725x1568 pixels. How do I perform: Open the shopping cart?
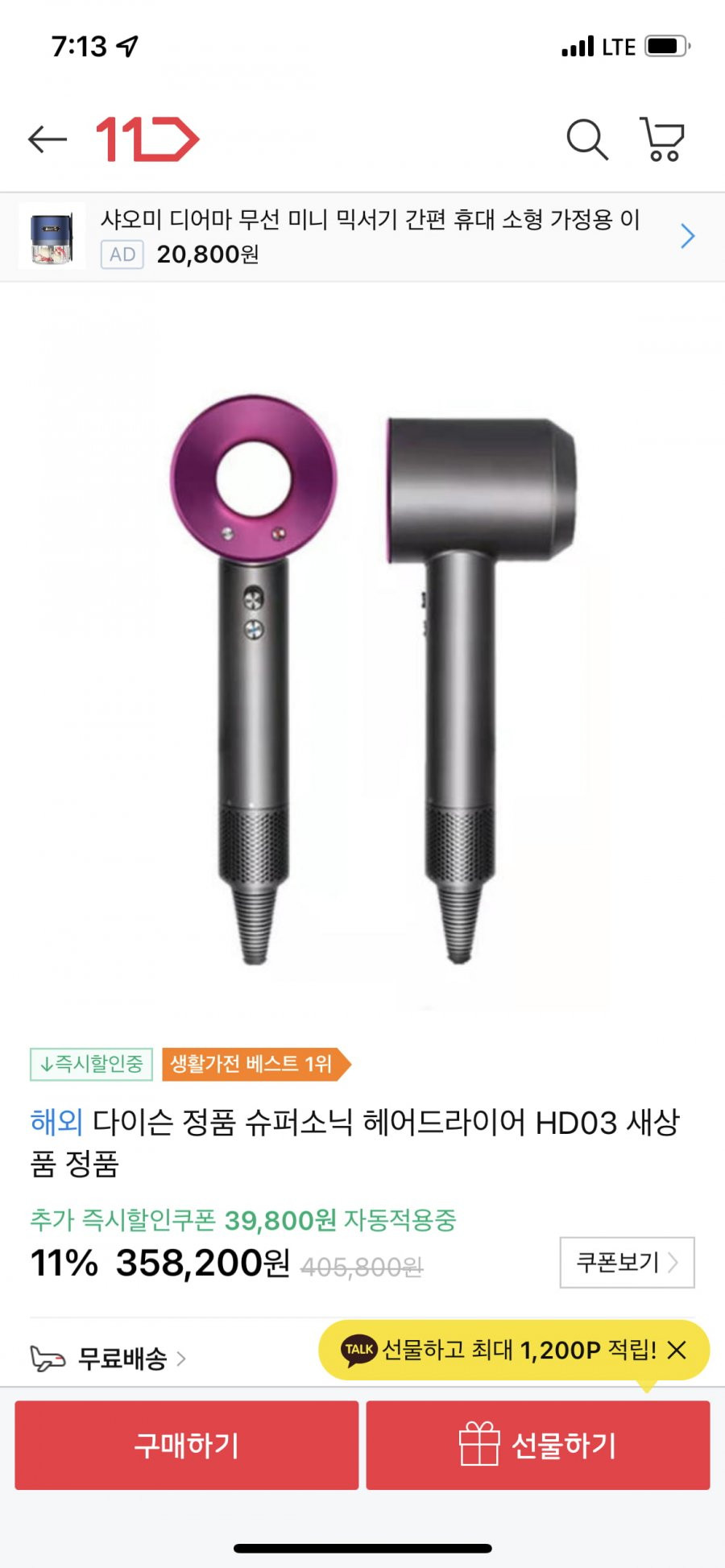click(662, 139)
